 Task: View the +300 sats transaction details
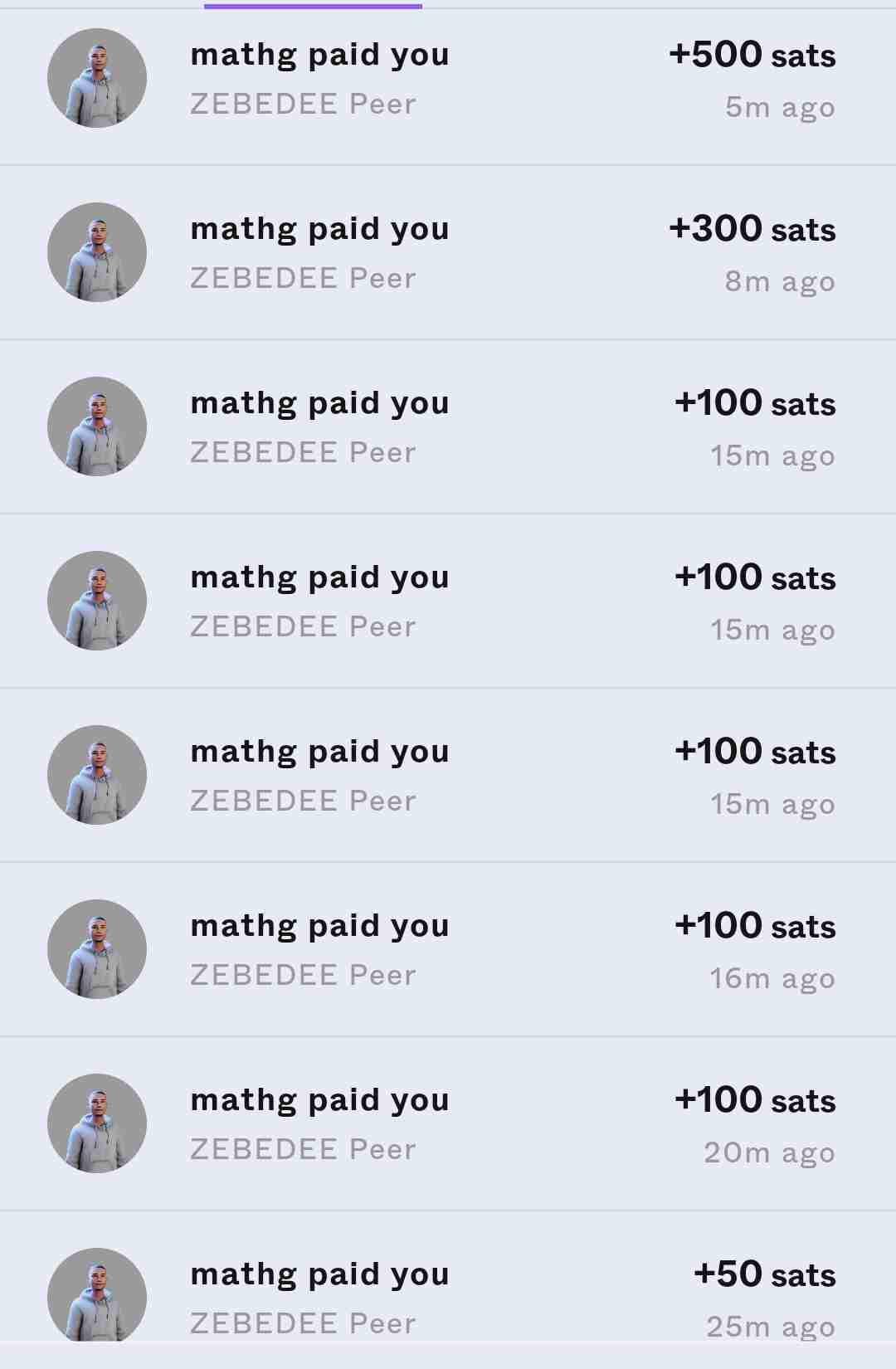[x=448, y=253]
